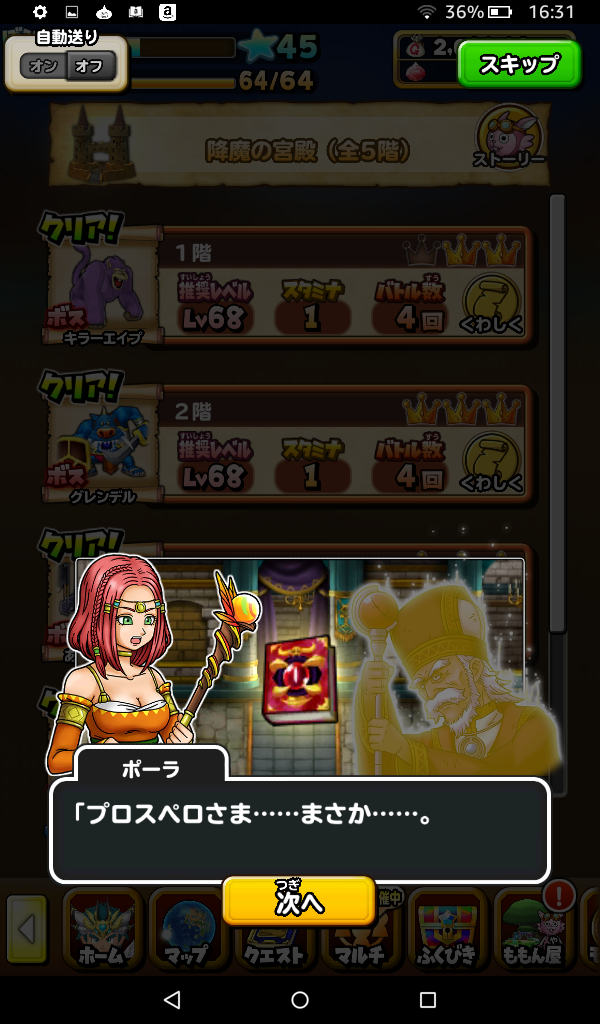The width and height of the screenshot is (600, 1024).
Task: Turn auto-advance off with オフ
Action: point(90,67)
